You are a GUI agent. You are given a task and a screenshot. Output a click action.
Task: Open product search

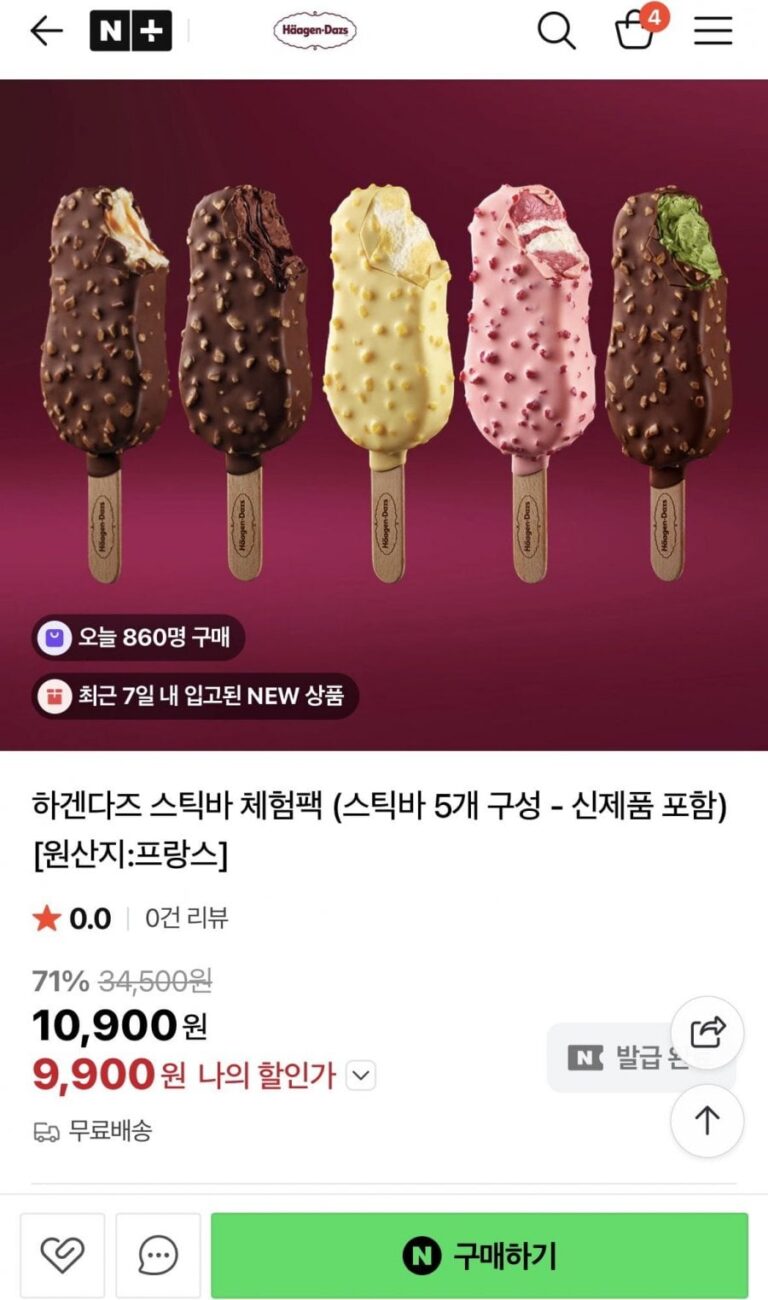(556, 31)
